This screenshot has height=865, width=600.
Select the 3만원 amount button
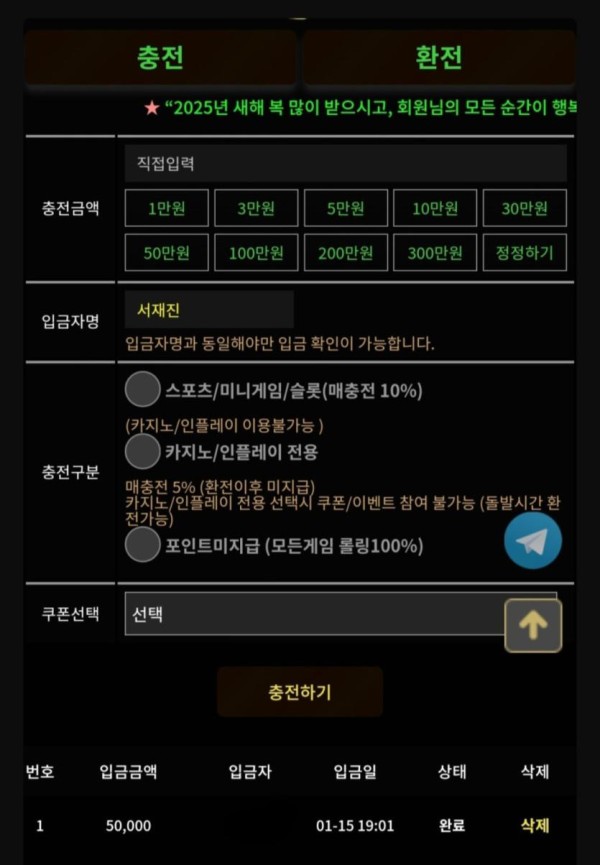click(256, 208)
